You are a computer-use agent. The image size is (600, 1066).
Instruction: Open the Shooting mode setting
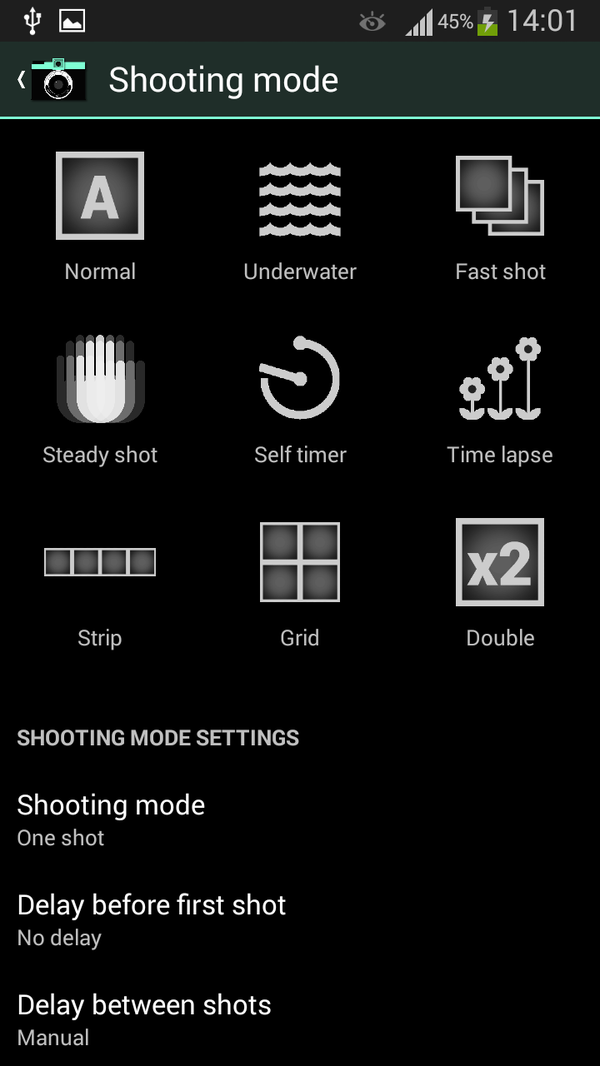tap(300, 820)
